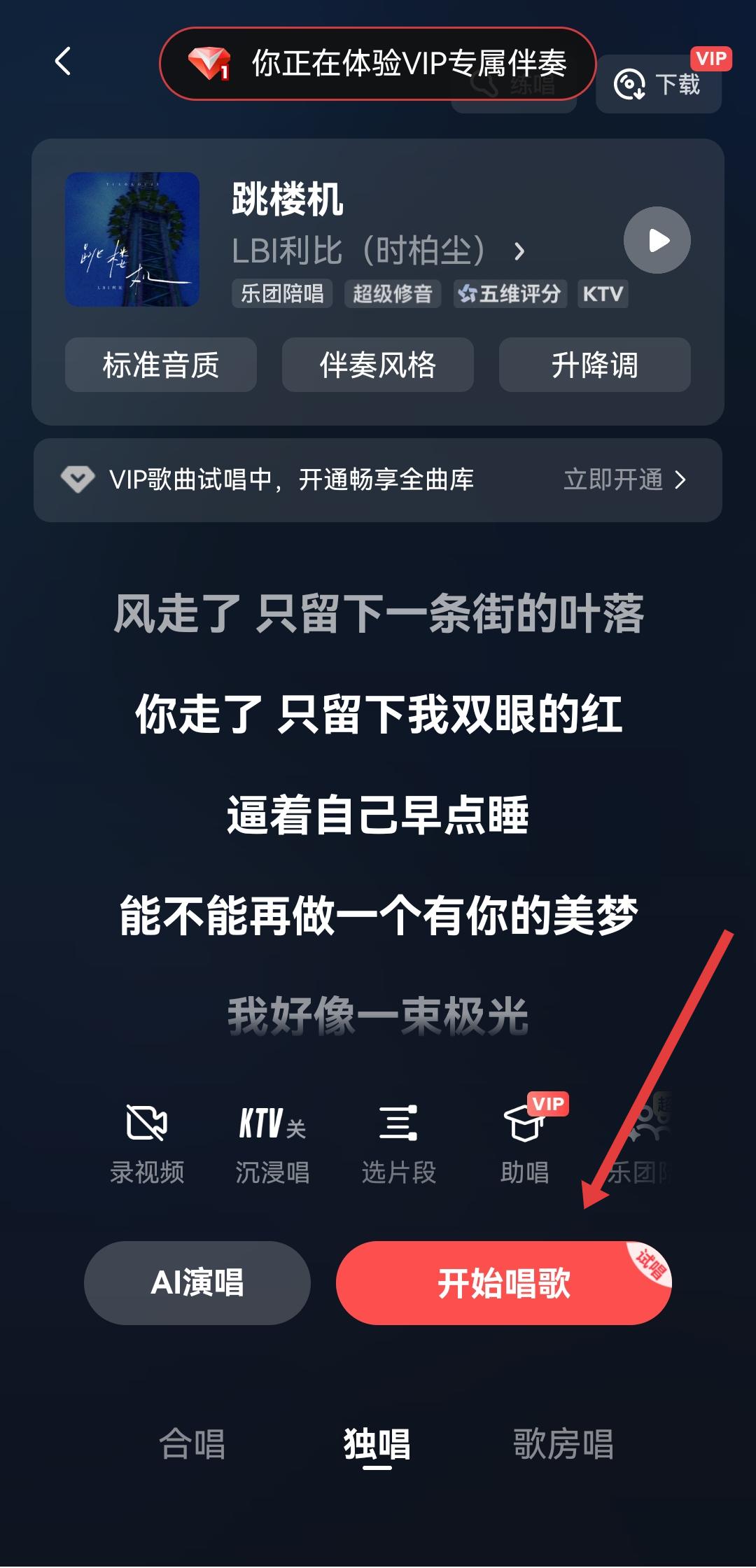Open artist LBI利比（时柏尘）page
The height and width of the screenshot is (1568, 756).
click(x=378, y=251)
